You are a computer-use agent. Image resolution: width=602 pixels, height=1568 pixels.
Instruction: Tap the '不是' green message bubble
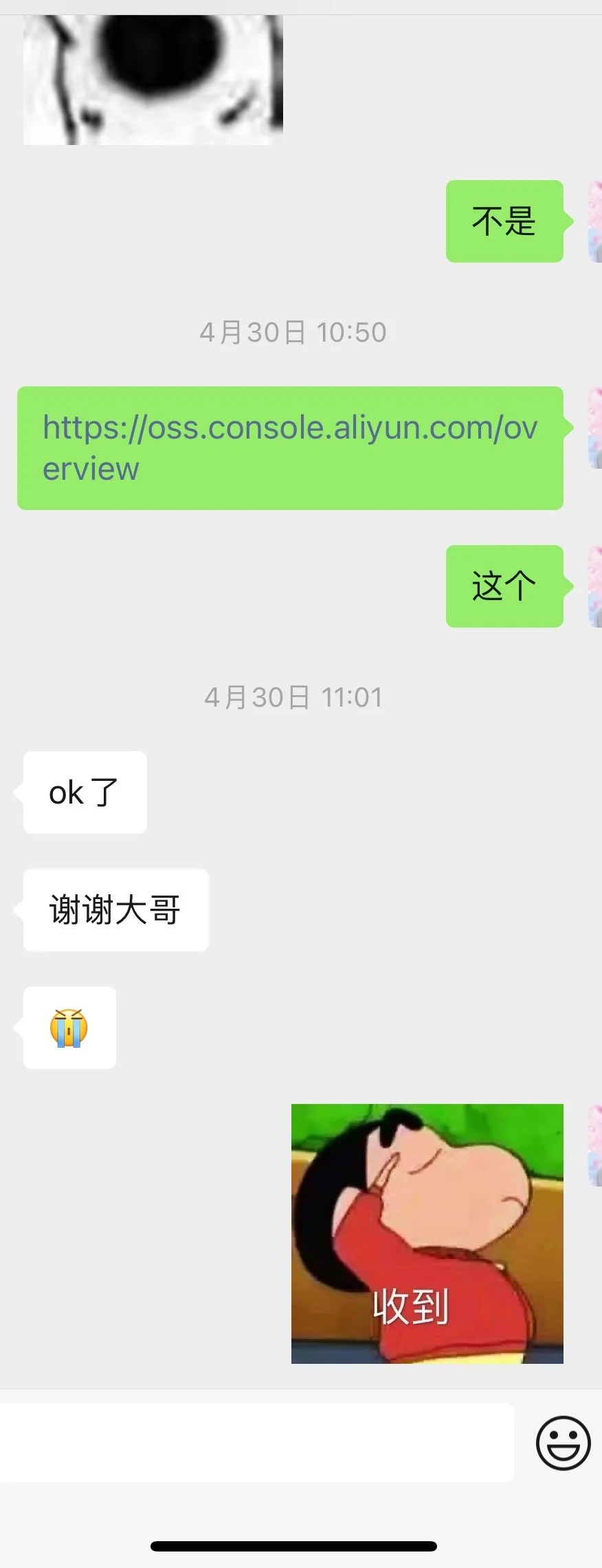click(504, 220)
